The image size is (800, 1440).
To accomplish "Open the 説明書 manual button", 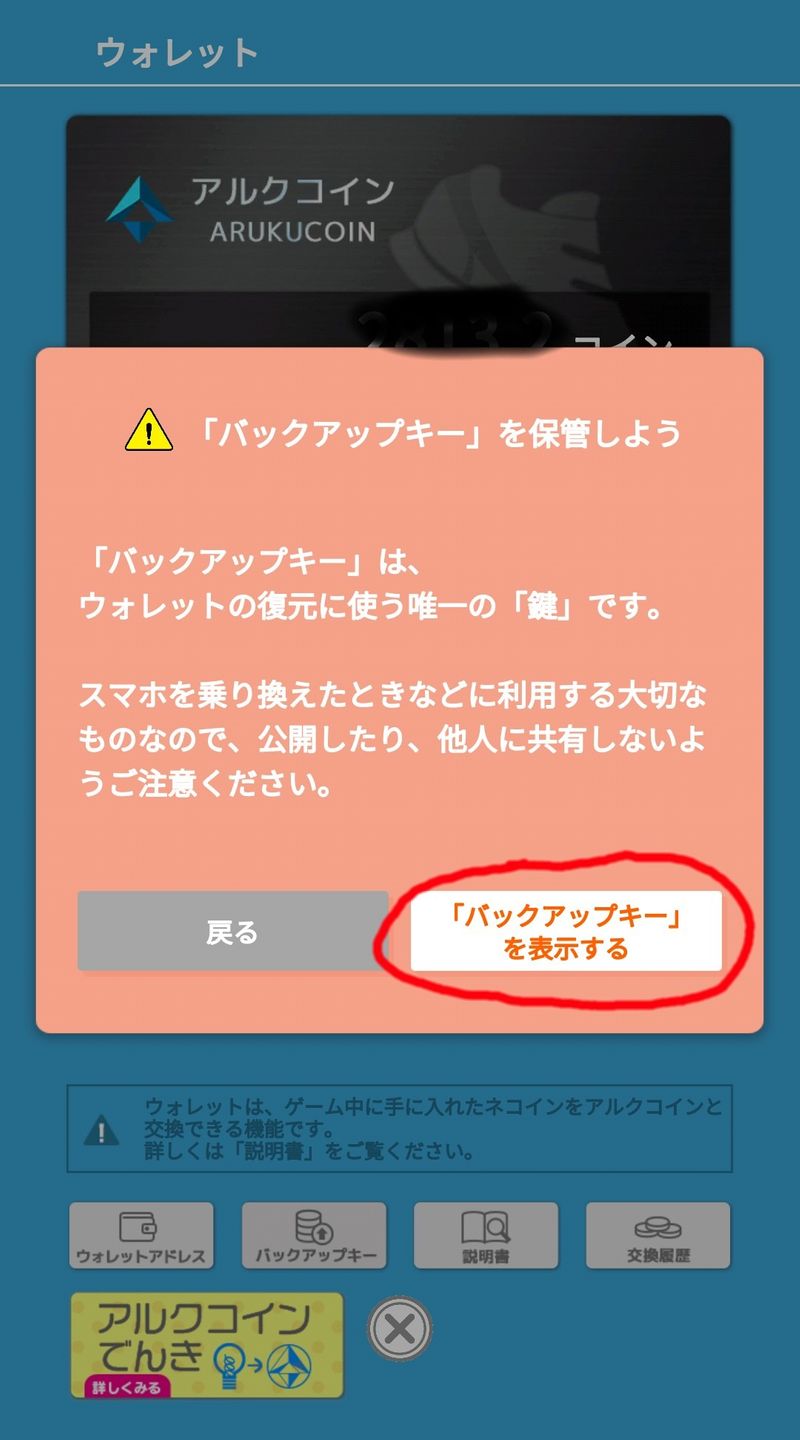I will (x=486, y=1236).
